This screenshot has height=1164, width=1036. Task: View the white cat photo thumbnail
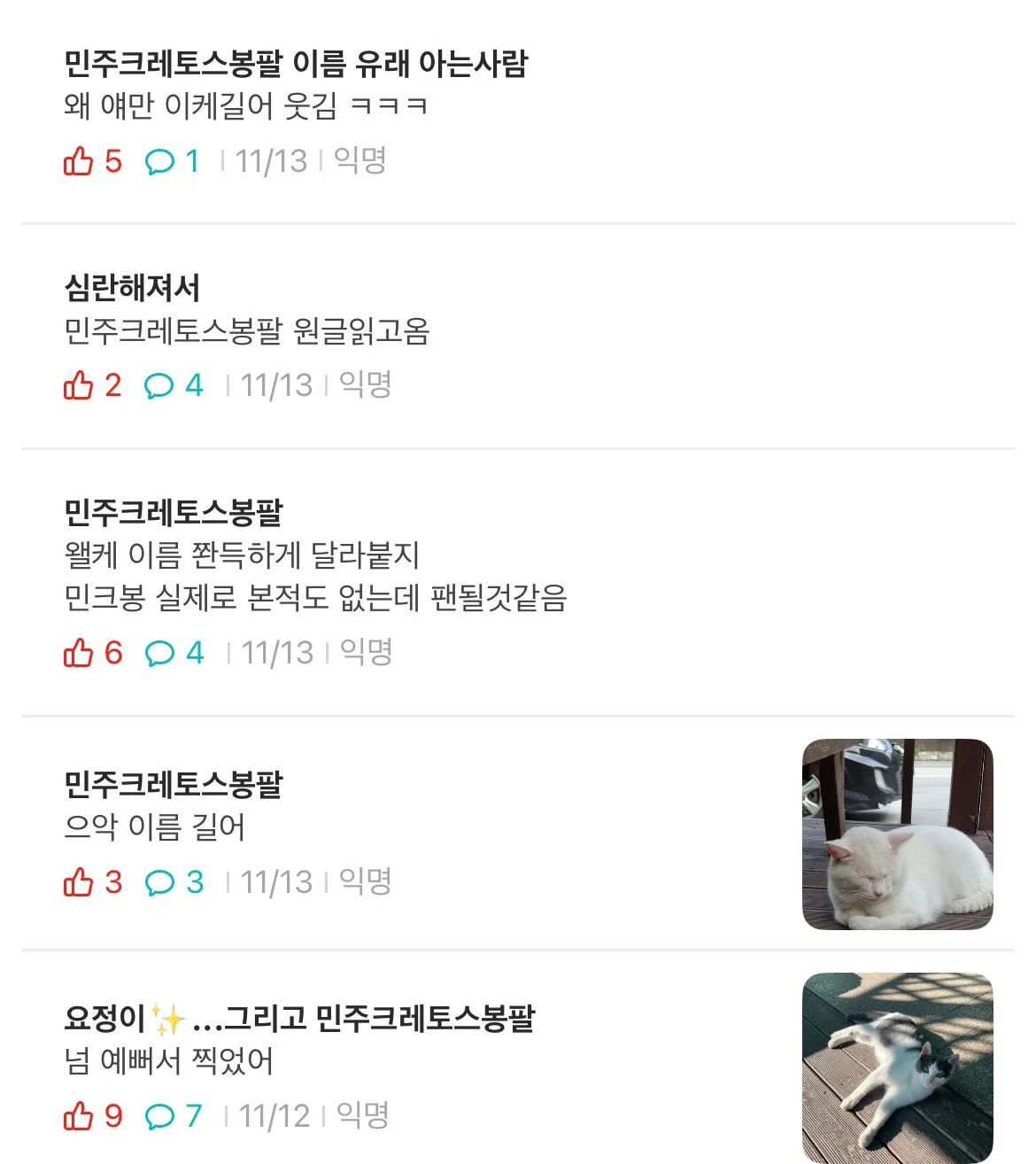click(x=897, y=834)
